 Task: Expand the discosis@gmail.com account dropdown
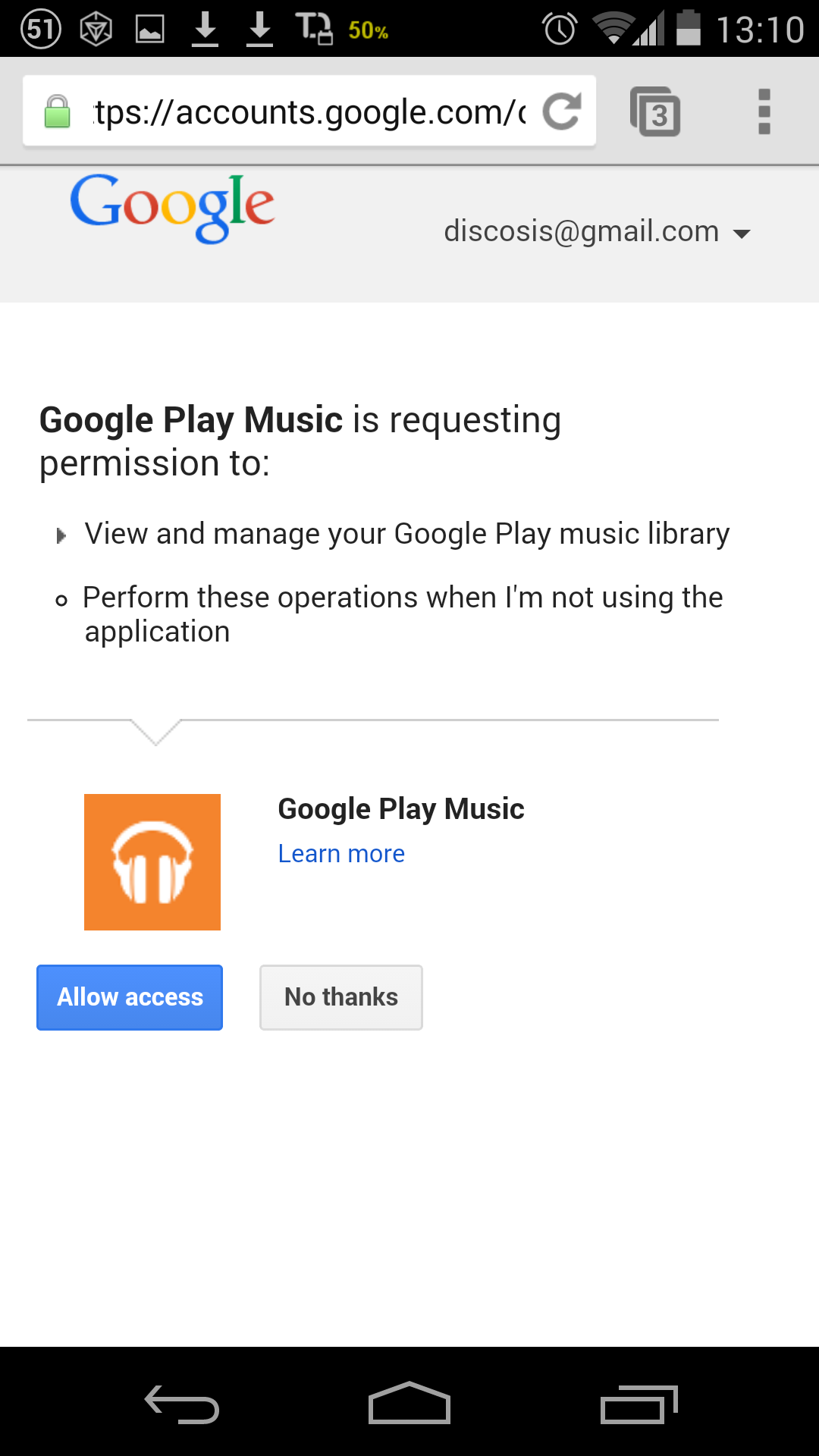pyautogui.click(x=597, y=231)
